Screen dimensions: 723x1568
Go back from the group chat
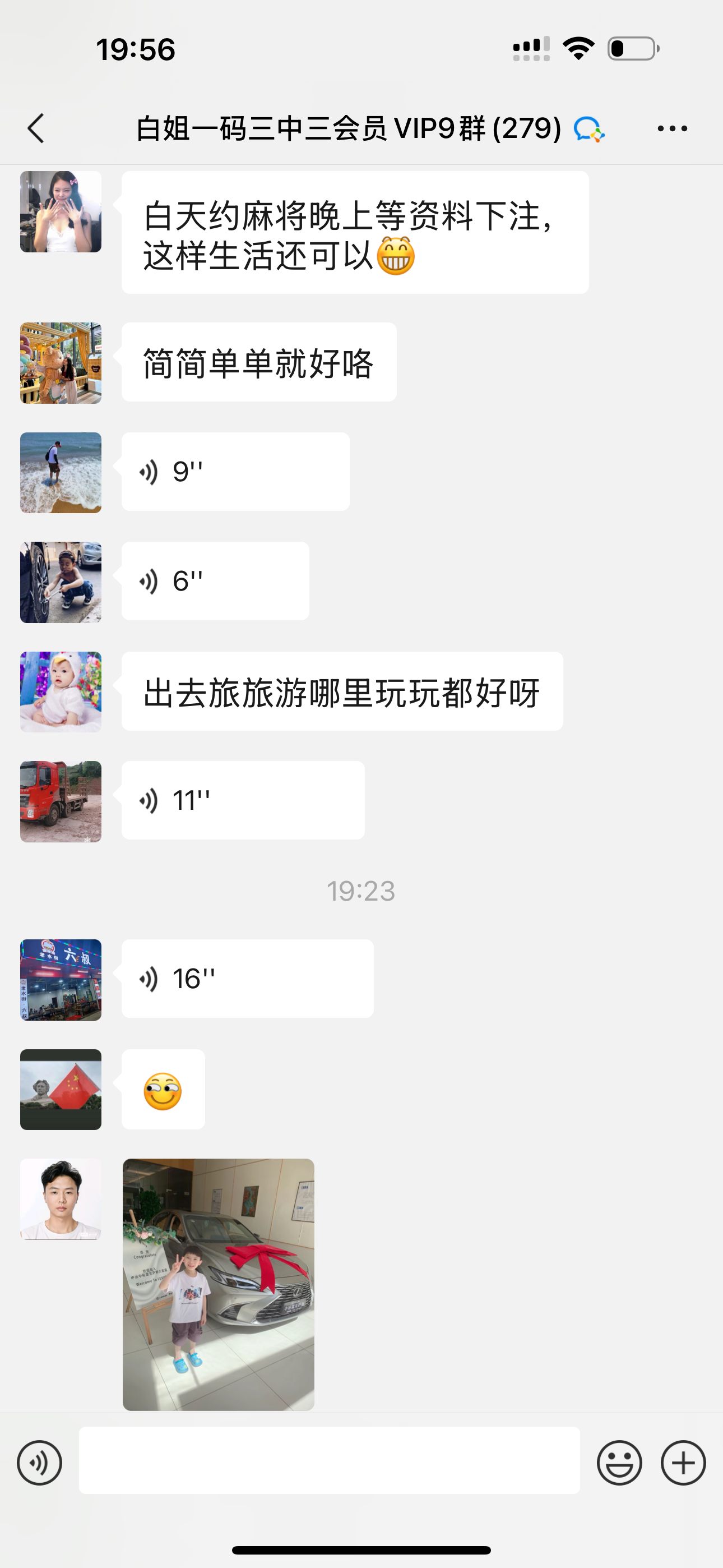click(x=36, y=128)
